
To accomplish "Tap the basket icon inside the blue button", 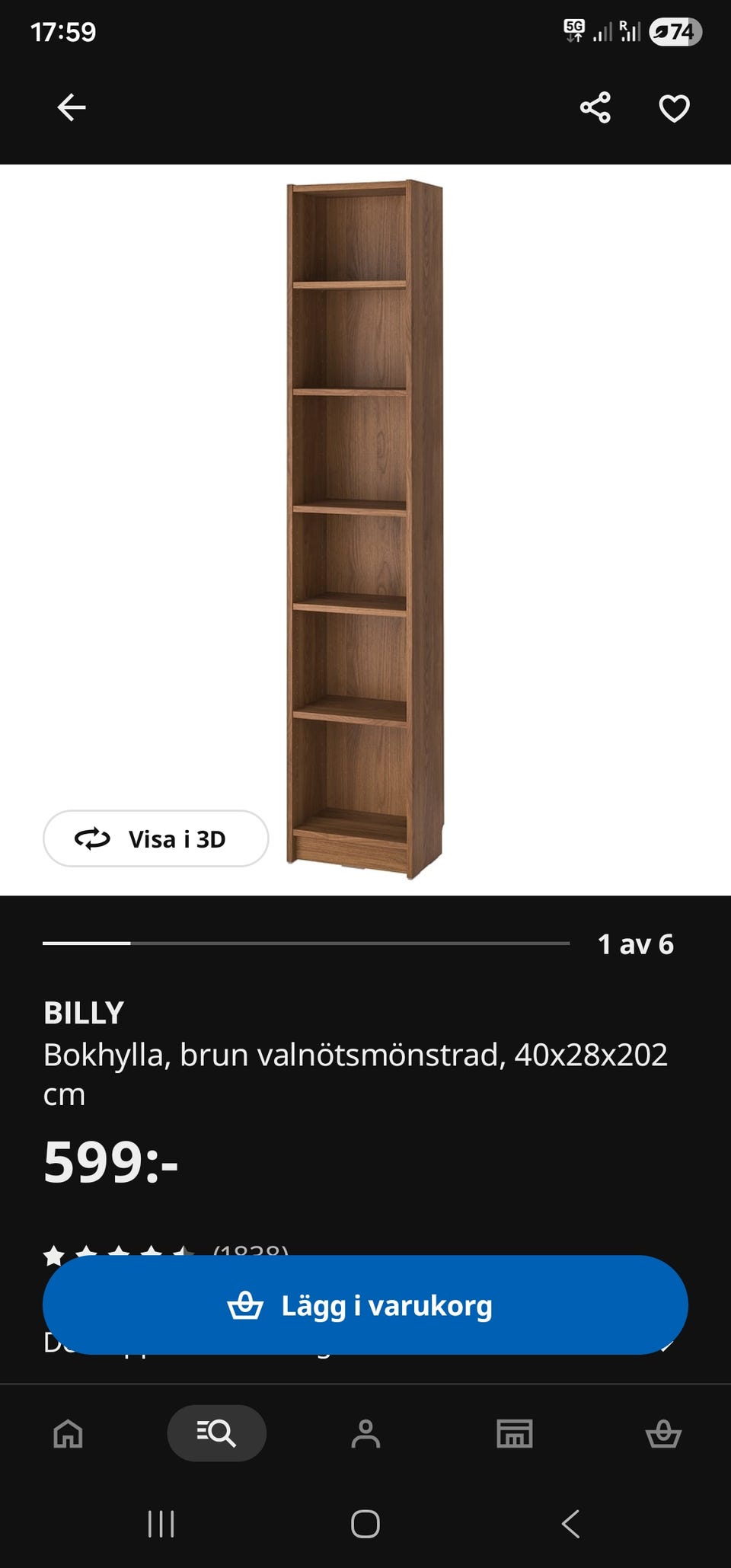I will click(x=244, y=1304).
